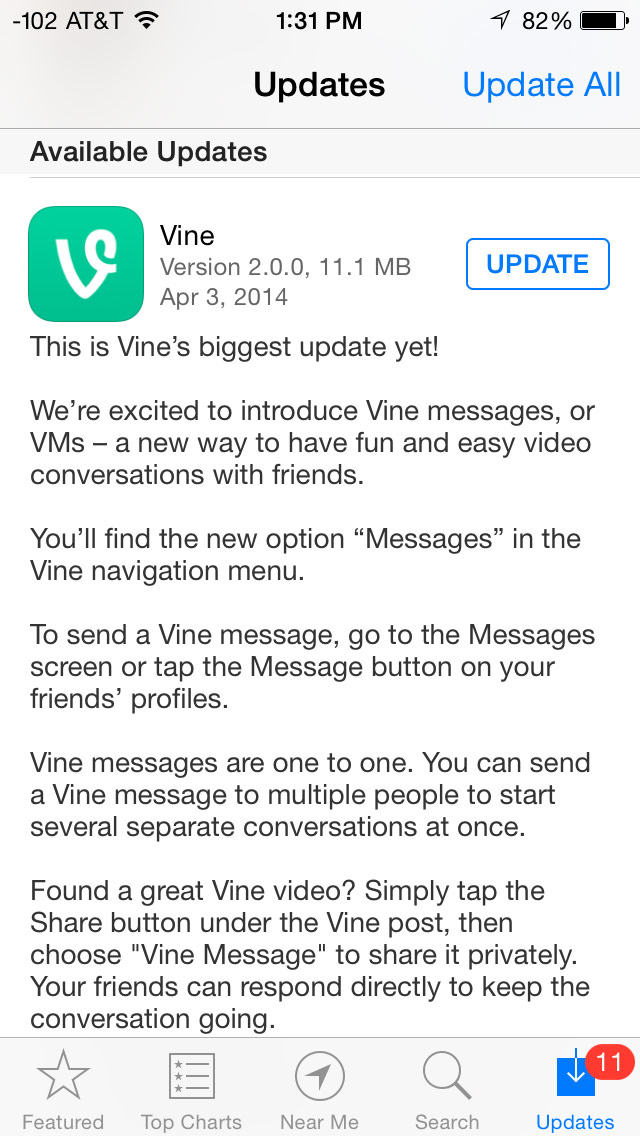Open the Vine app icon
The width and height of the screenshot is (640, 1136).
(86, 264)
